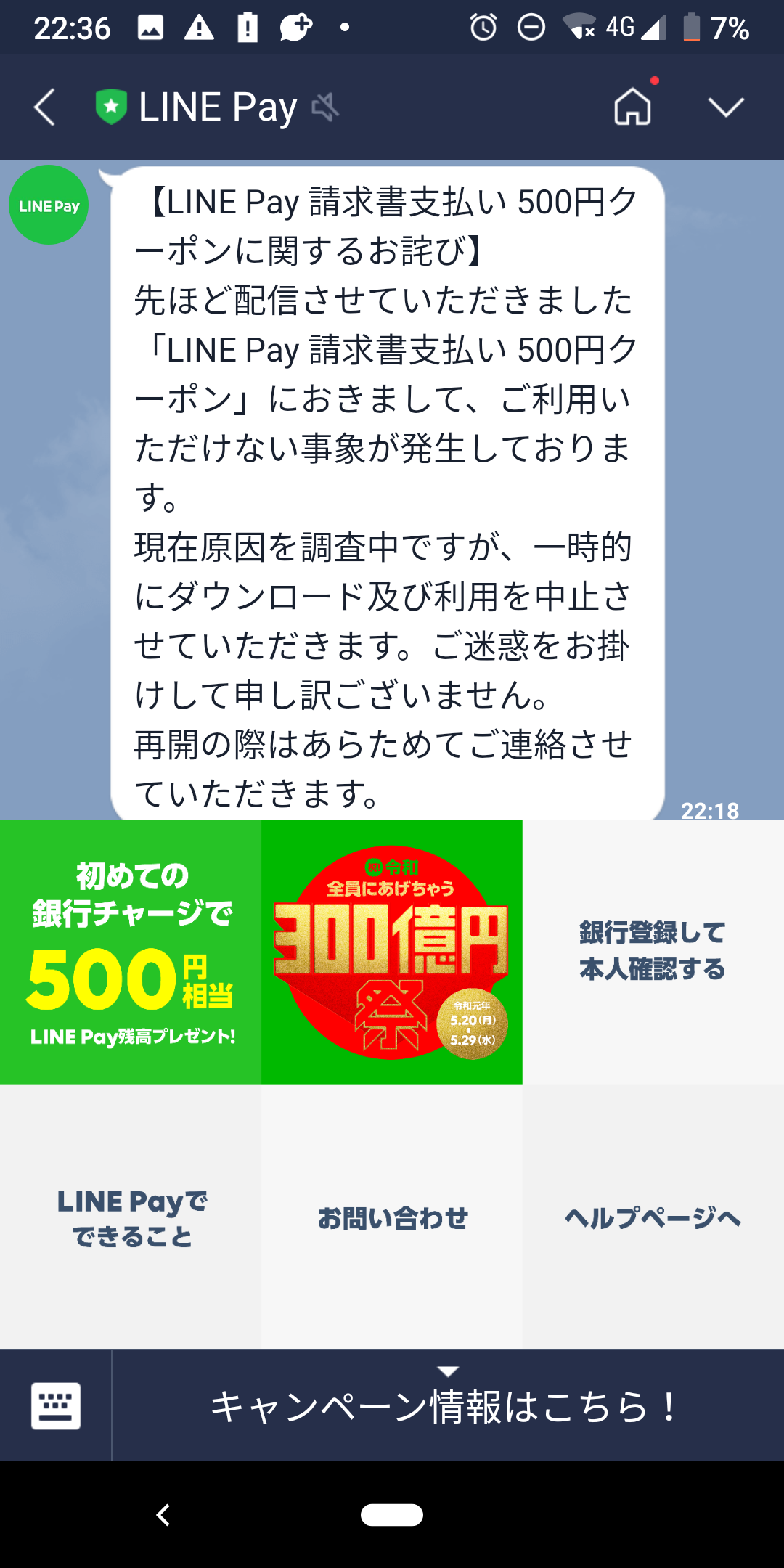Tap the clock alarm icon in status bar
This screenshot has width=784, height=1568.
[481, 28]
